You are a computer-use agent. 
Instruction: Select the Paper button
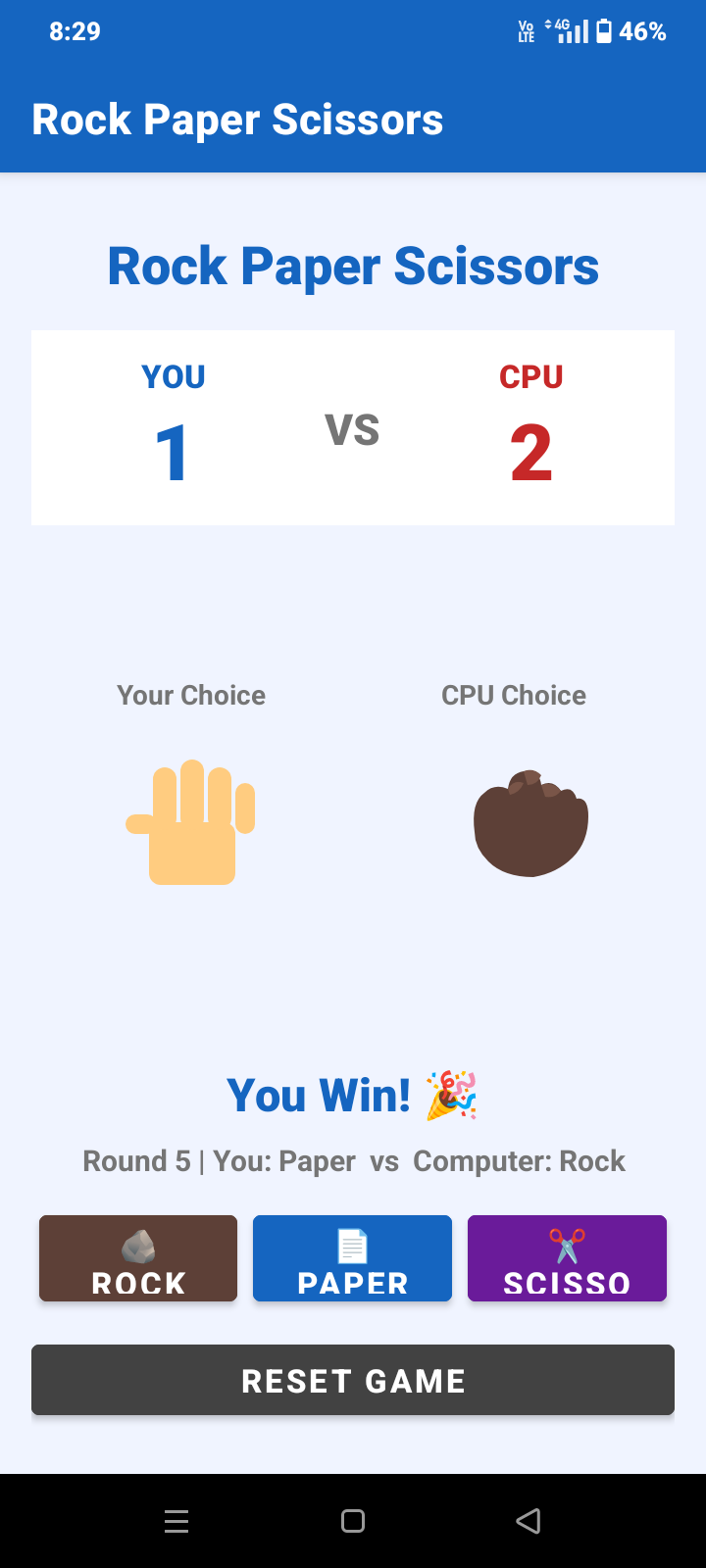point(352,1258)
